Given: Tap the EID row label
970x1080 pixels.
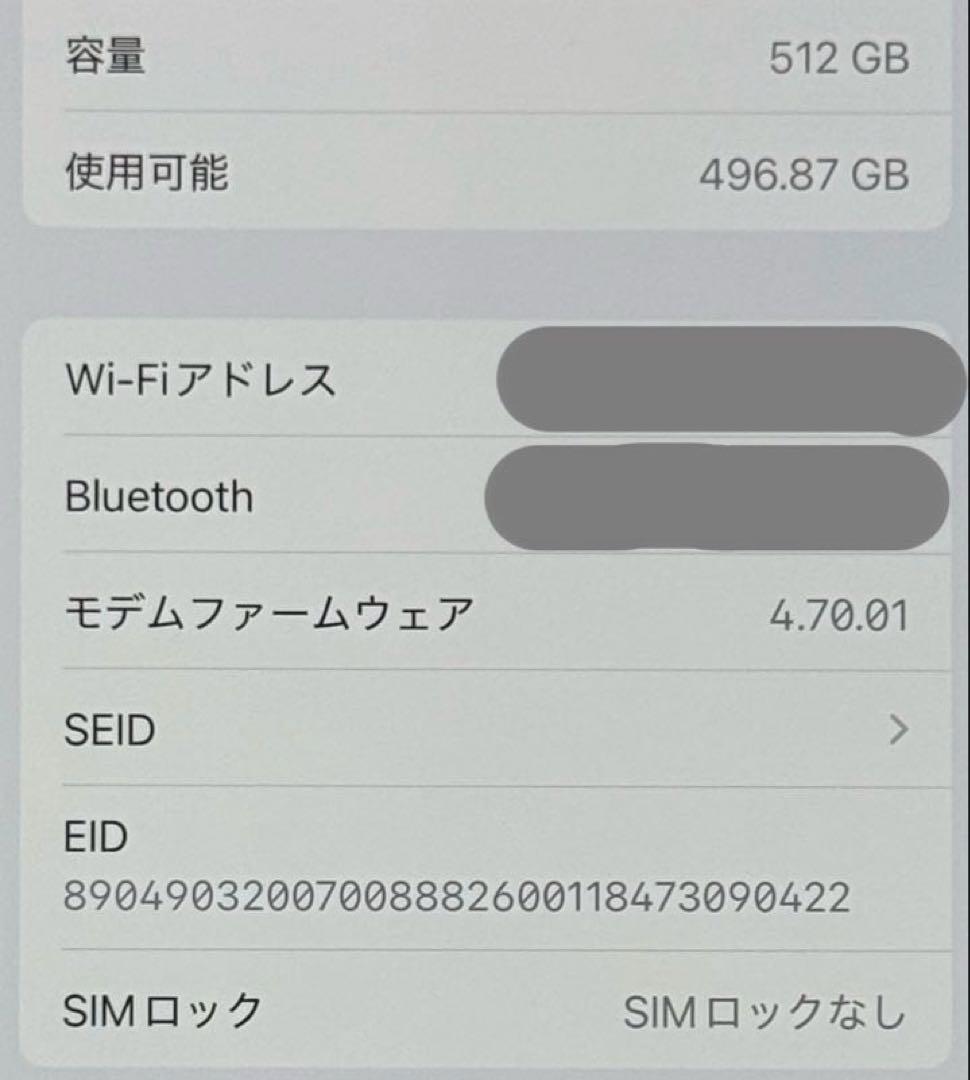Looking at the screenshot, I should pyautogui.click(x=94, y=838).
